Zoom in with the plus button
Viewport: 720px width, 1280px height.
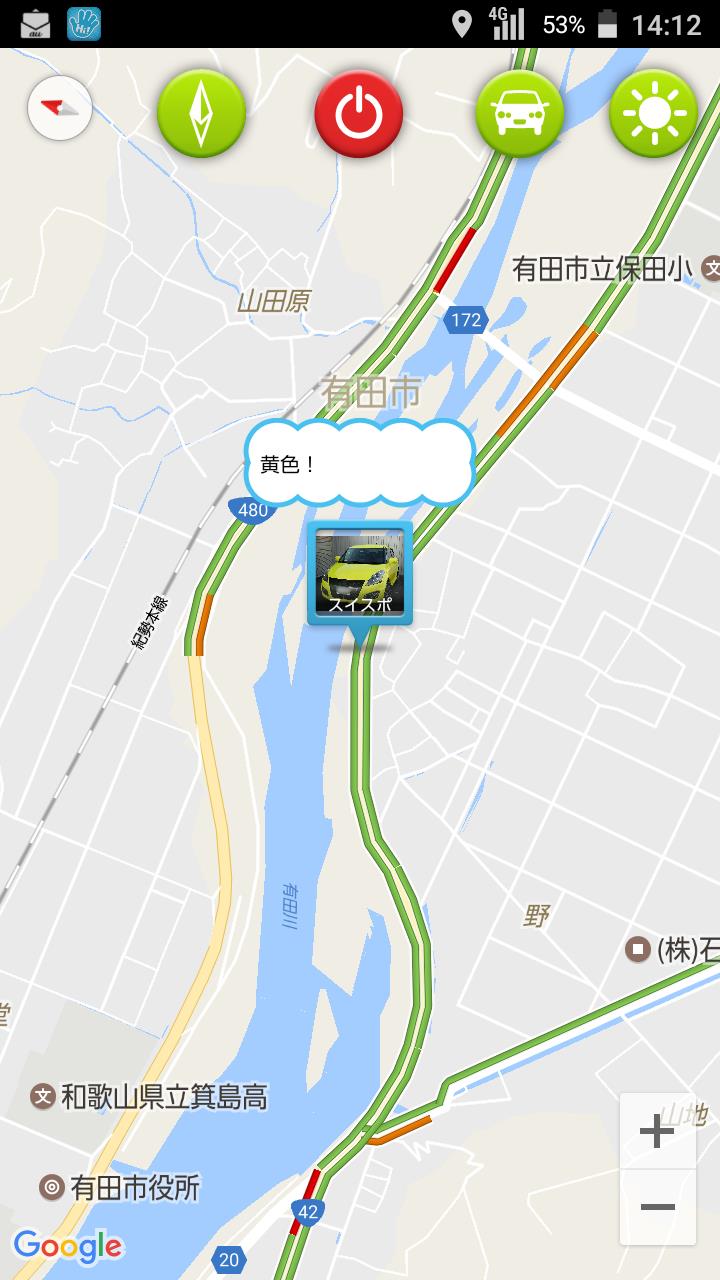point(657,1131)
